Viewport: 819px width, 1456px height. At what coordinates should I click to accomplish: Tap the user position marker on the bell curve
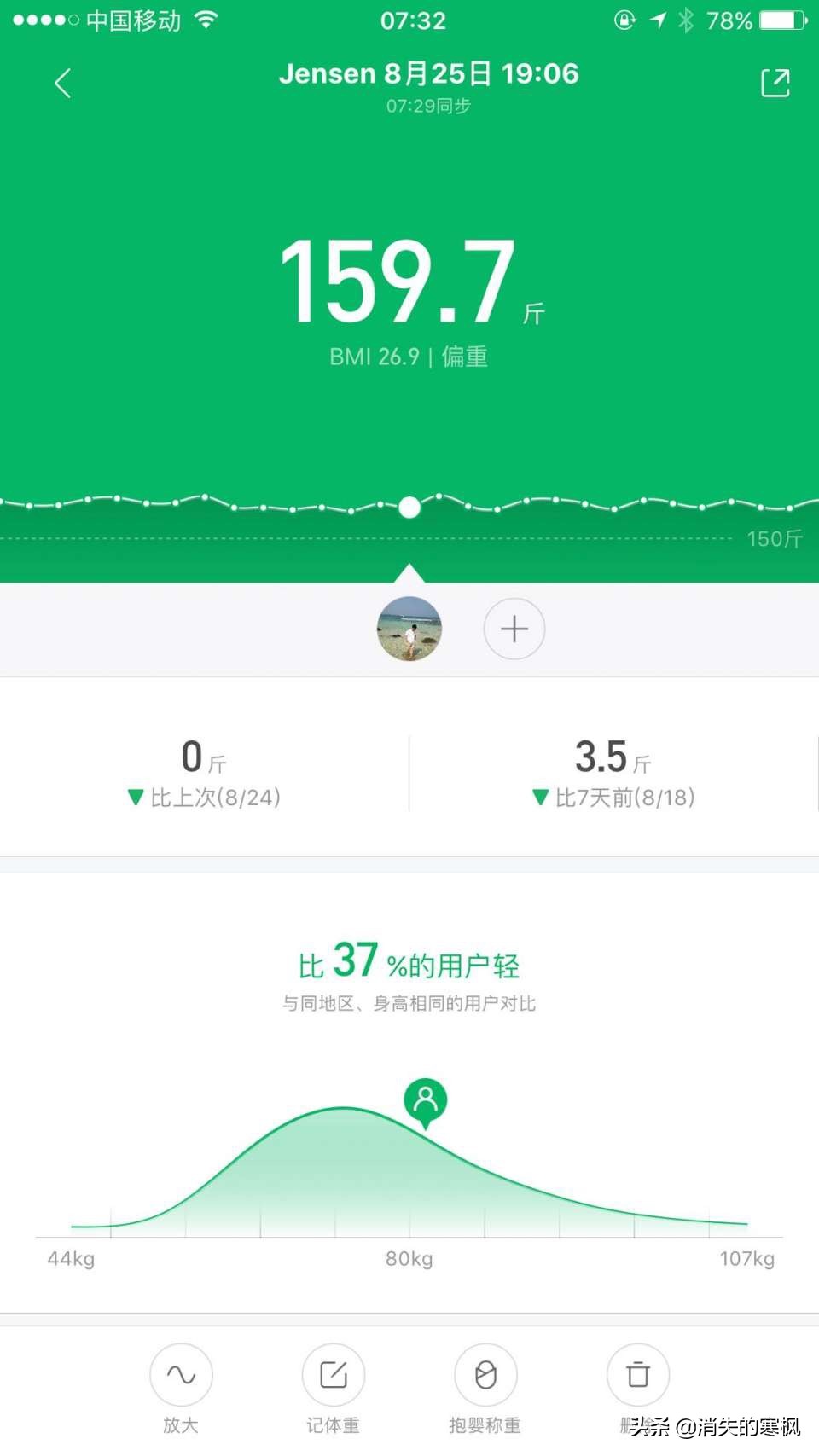pos(425,1101)
